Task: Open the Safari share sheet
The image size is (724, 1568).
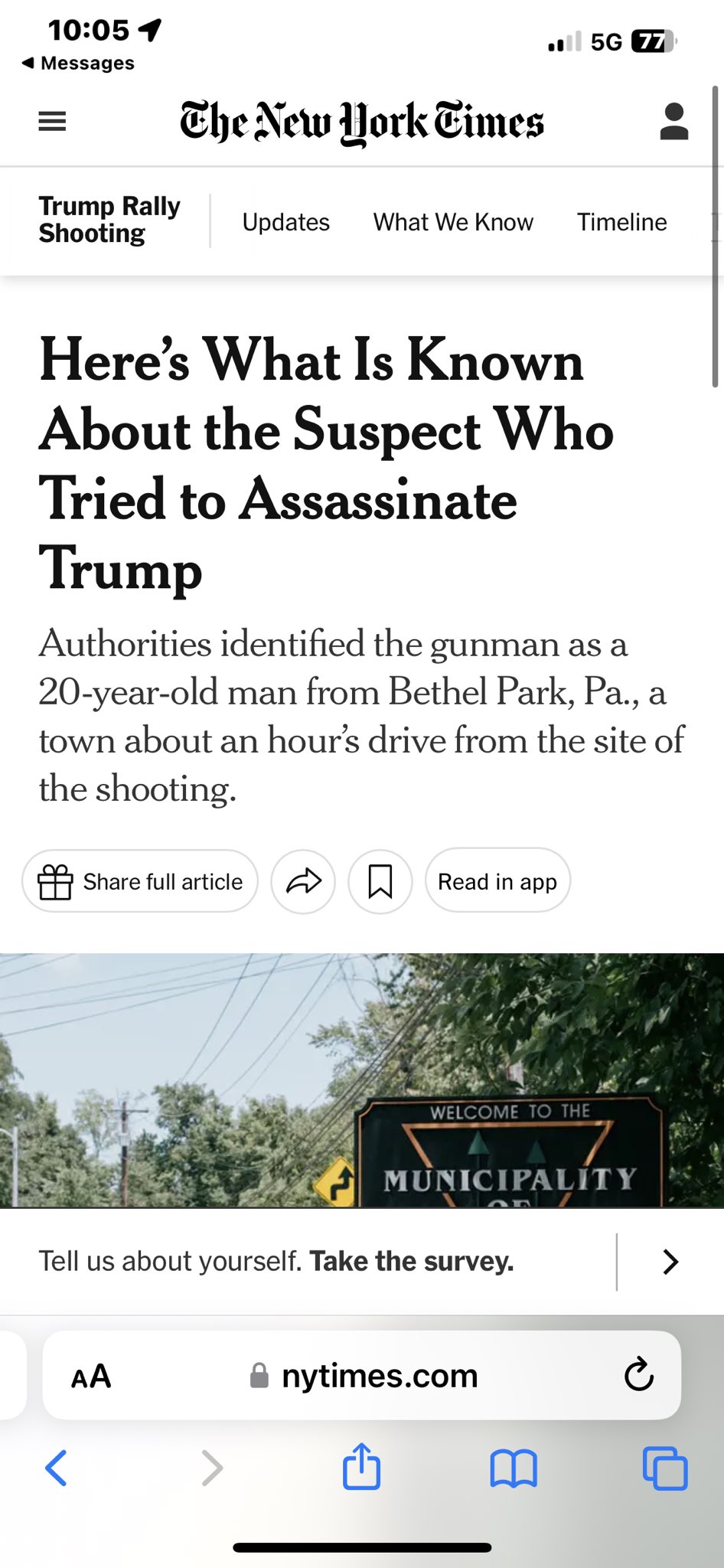Action: click(x=361, y=1466)
